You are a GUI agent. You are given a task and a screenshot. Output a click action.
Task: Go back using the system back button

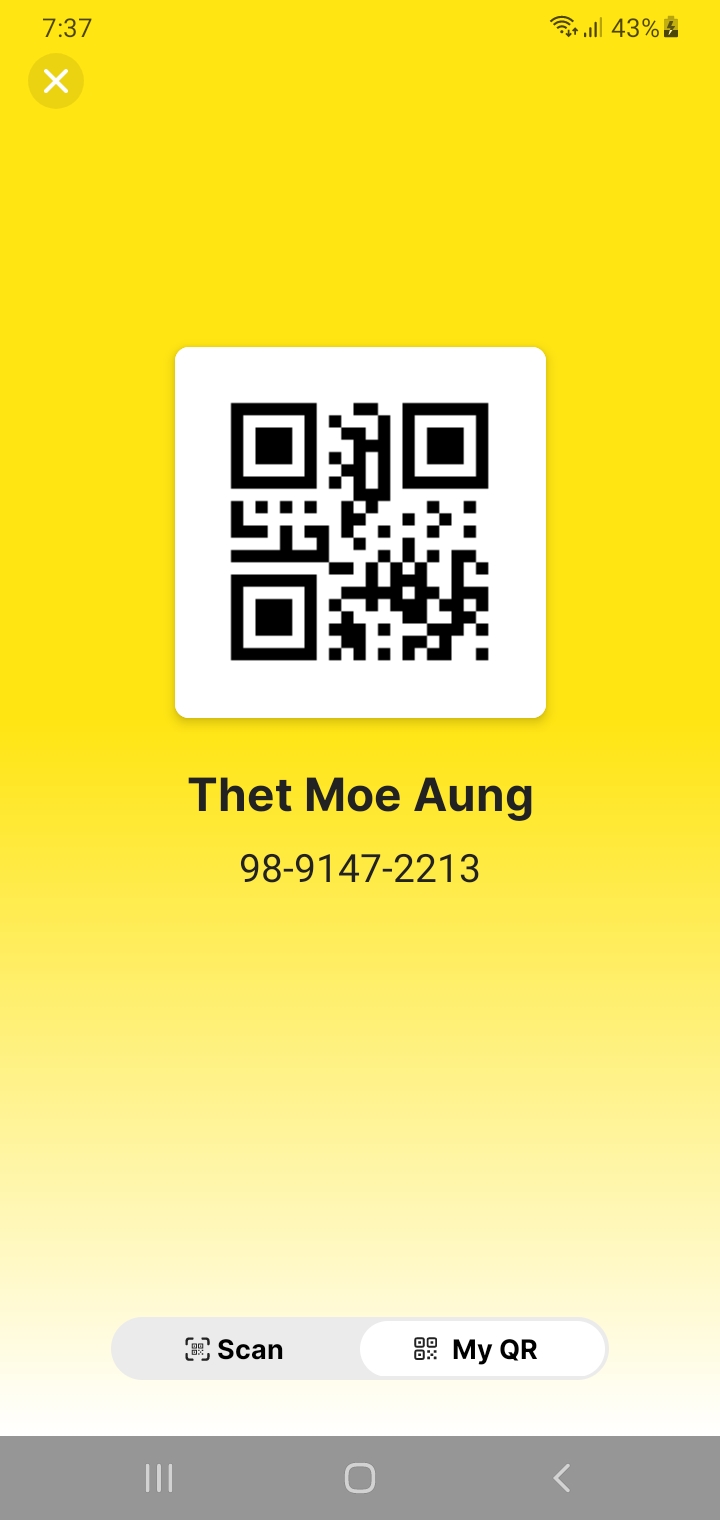tap(562, 1477)
